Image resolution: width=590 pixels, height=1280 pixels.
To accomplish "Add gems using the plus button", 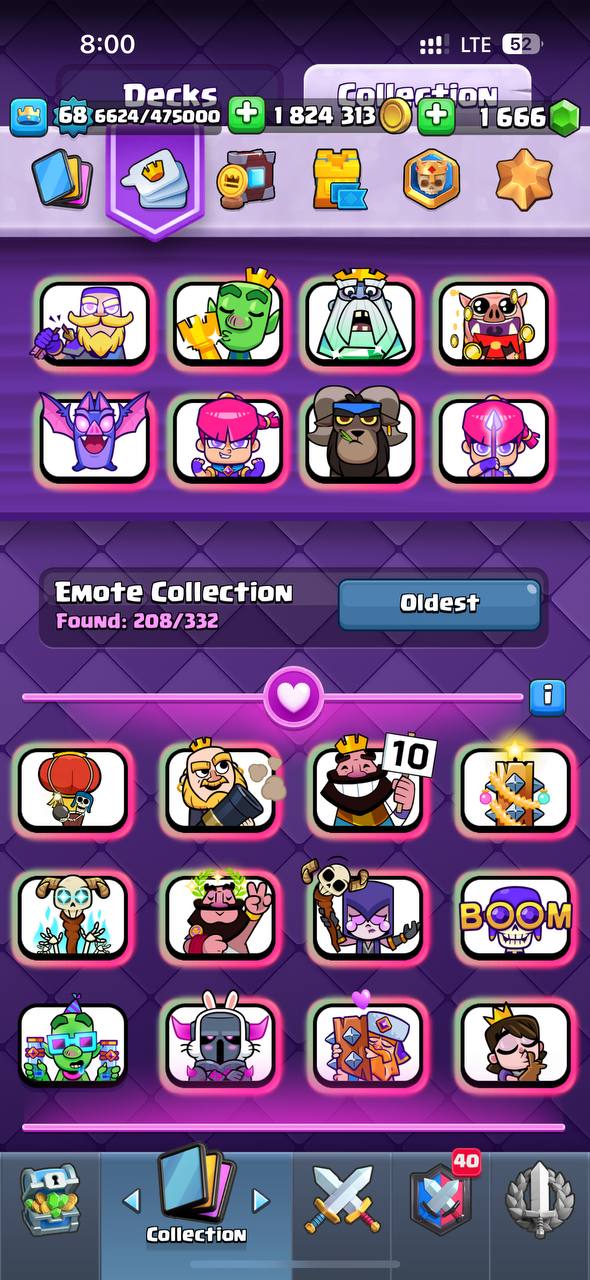I will tap(435, 116).
